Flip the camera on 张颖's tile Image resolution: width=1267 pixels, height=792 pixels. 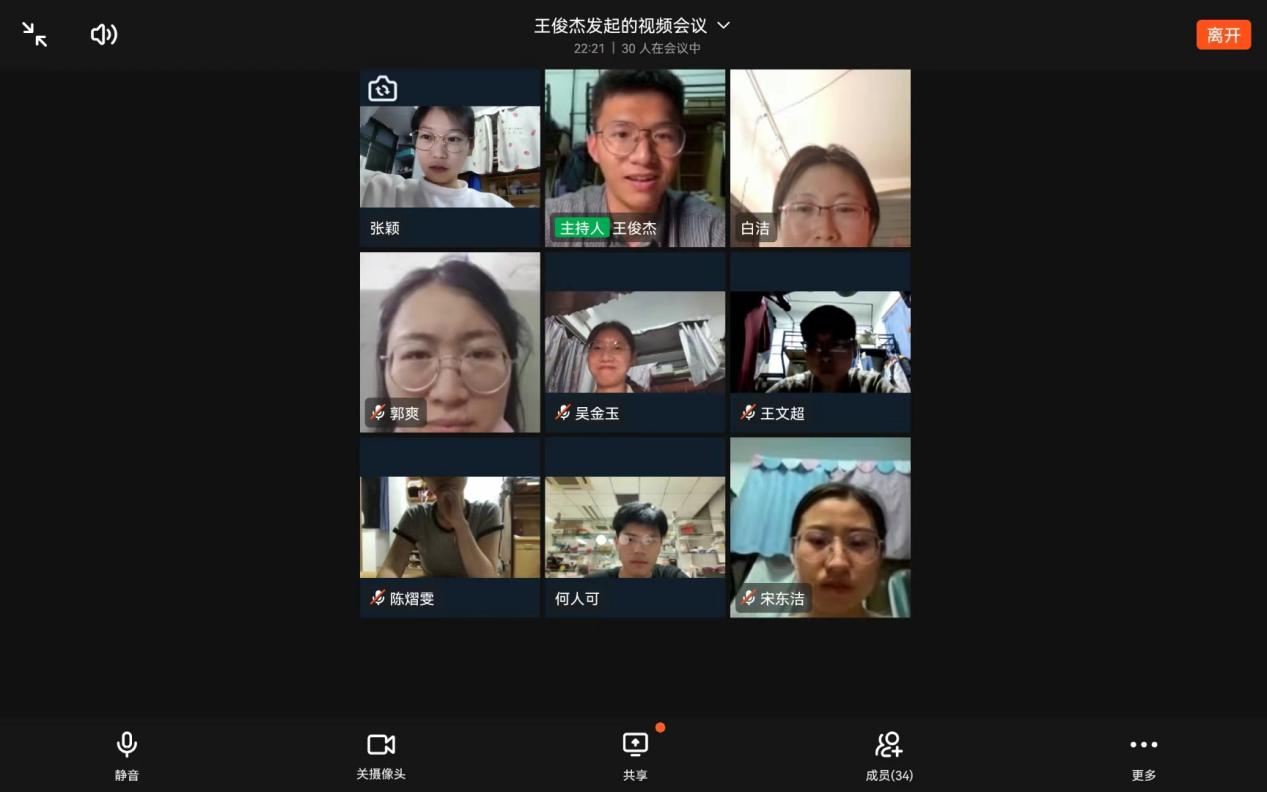coord(382,89)
